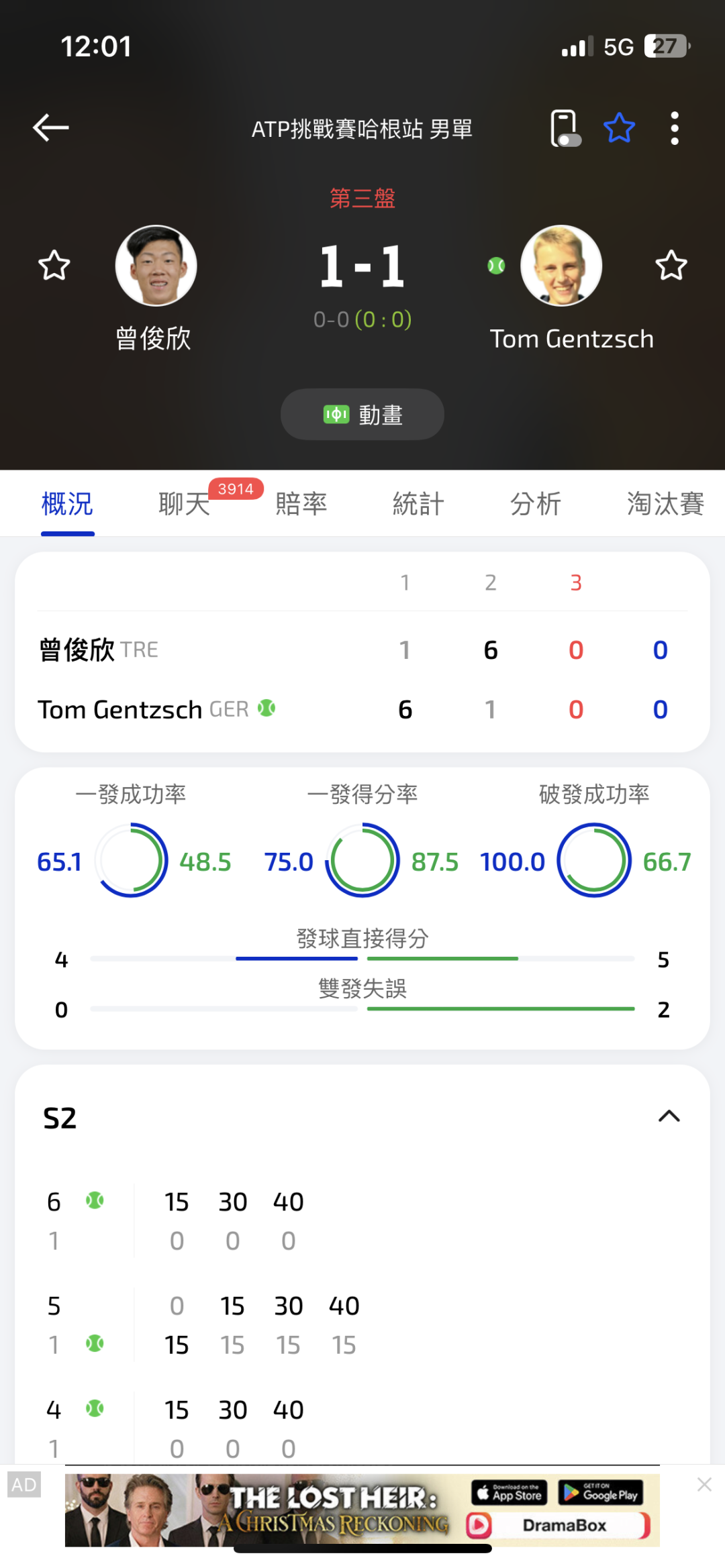Unfavorite this match with the blue star
Viewport: 725px width, 1568px height.
619,127
